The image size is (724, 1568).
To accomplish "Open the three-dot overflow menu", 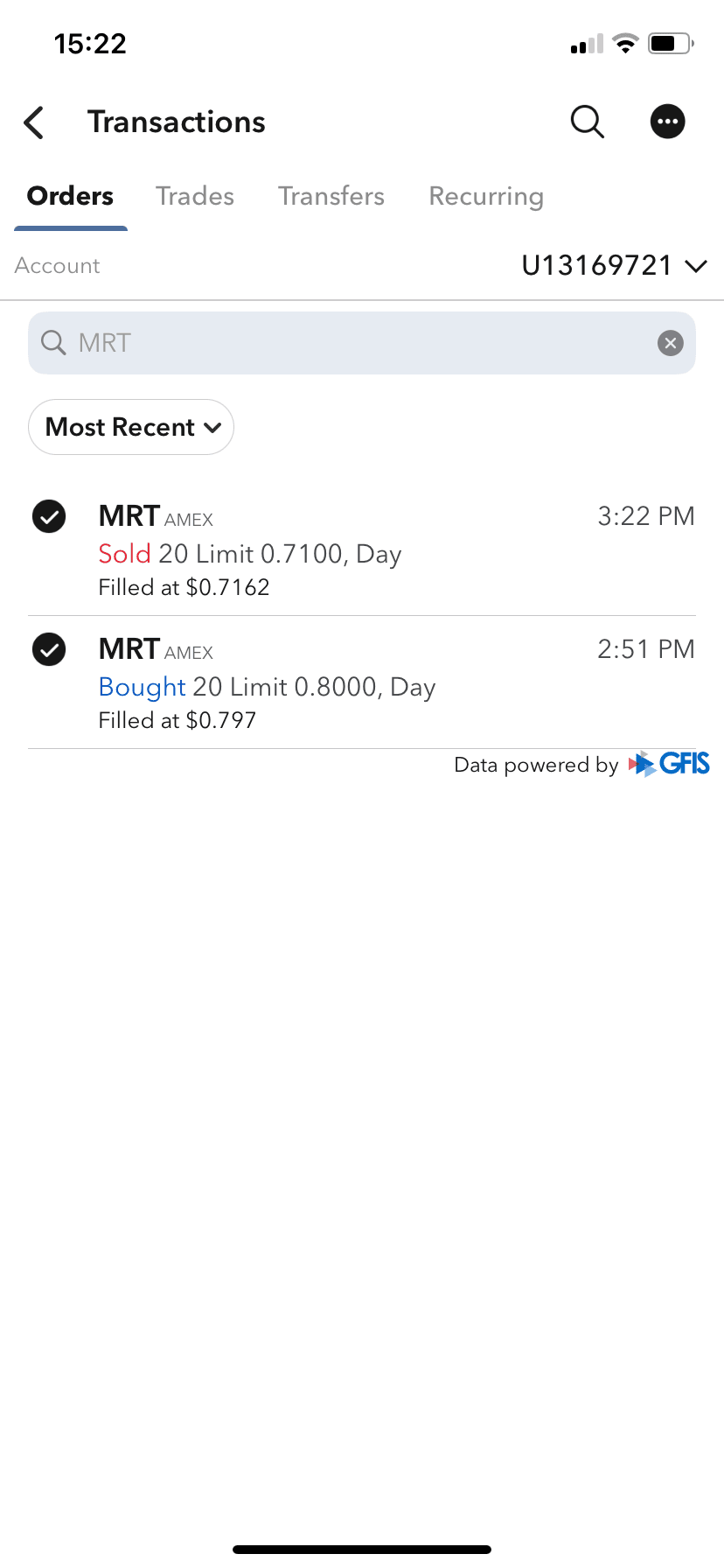I will click(667, 122).
